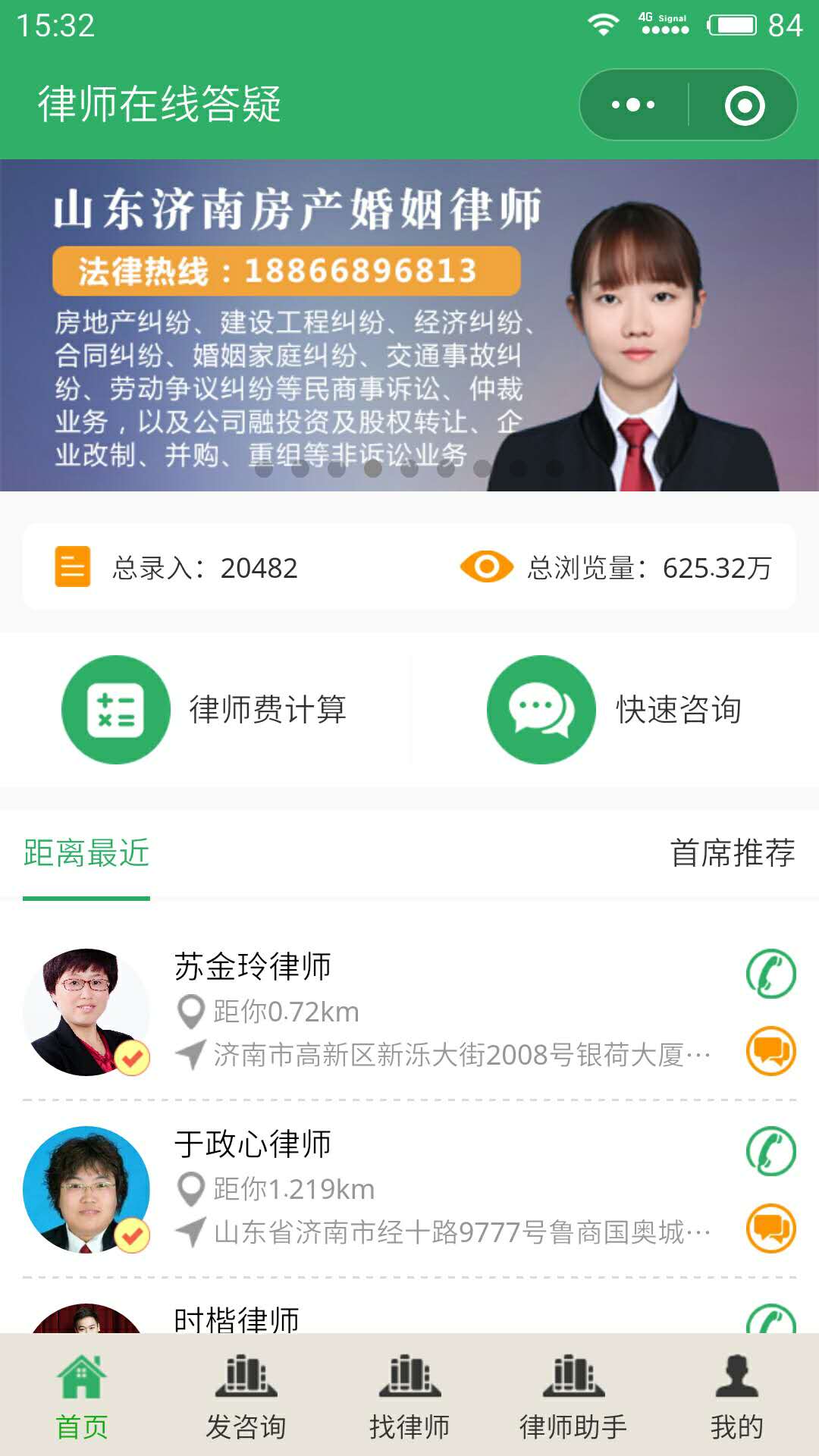The image size is (819, 1456).
Task: Start 快速咨询 quick consultation
Action: pos(614,710)
